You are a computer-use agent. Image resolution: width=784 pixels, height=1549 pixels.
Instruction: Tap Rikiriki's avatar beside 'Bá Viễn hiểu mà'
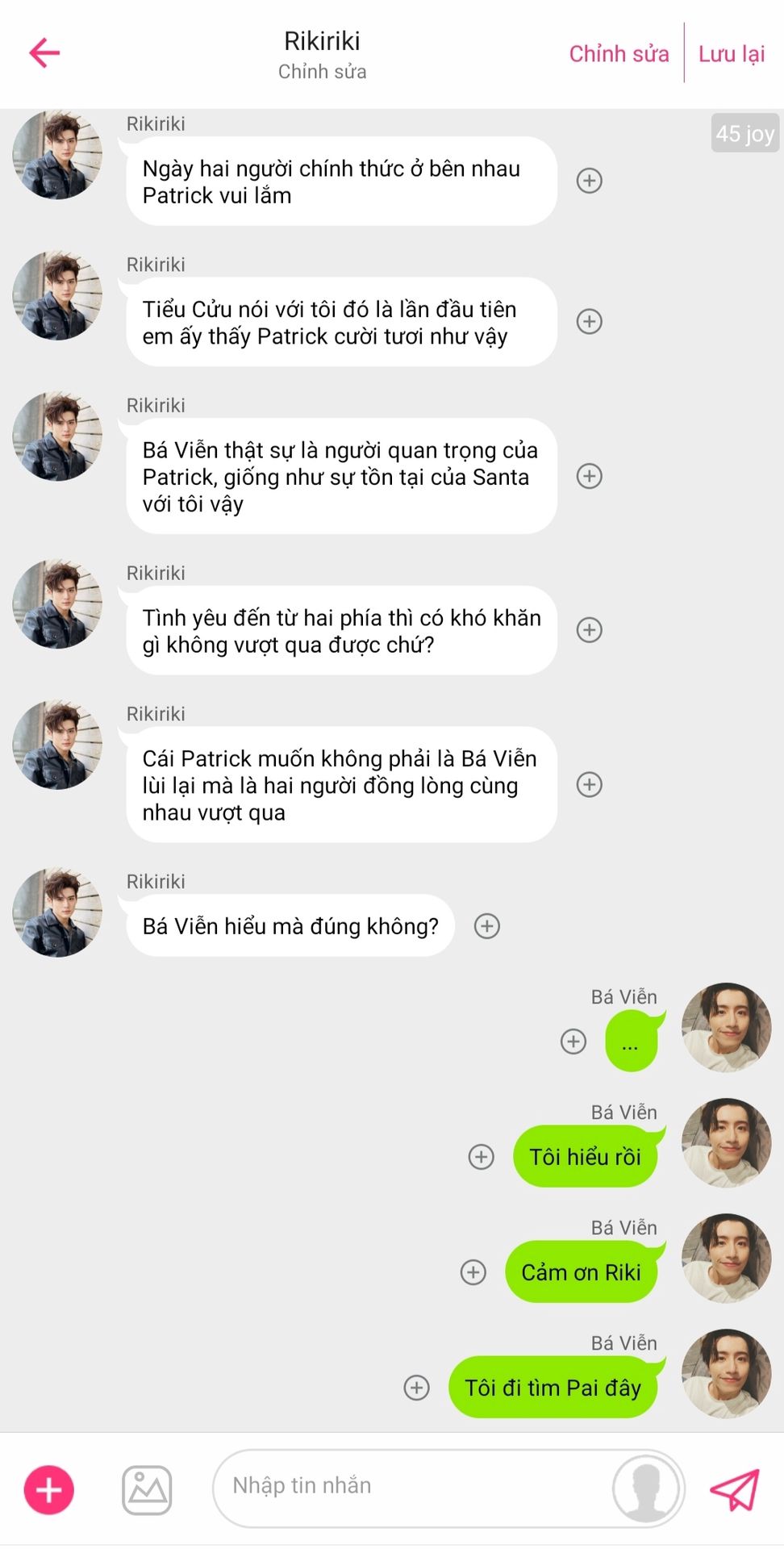point(57,912)
